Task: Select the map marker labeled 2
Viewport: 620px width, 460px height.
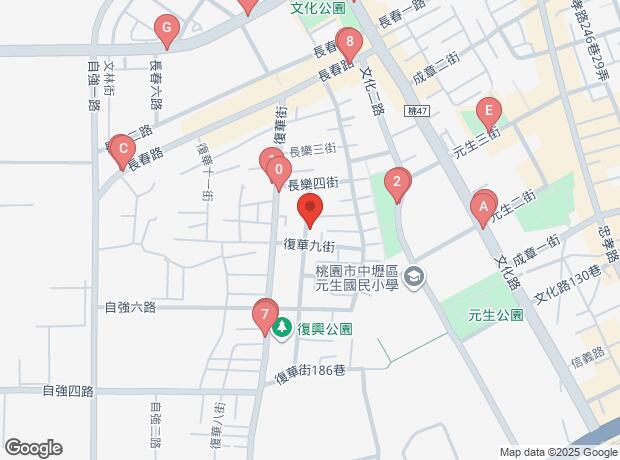Action: 397,182
